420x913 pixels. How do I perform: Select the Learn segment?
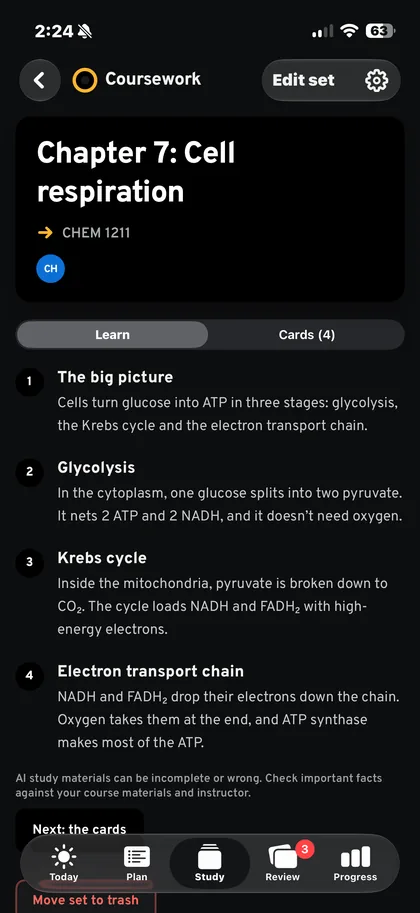(112, 335)
